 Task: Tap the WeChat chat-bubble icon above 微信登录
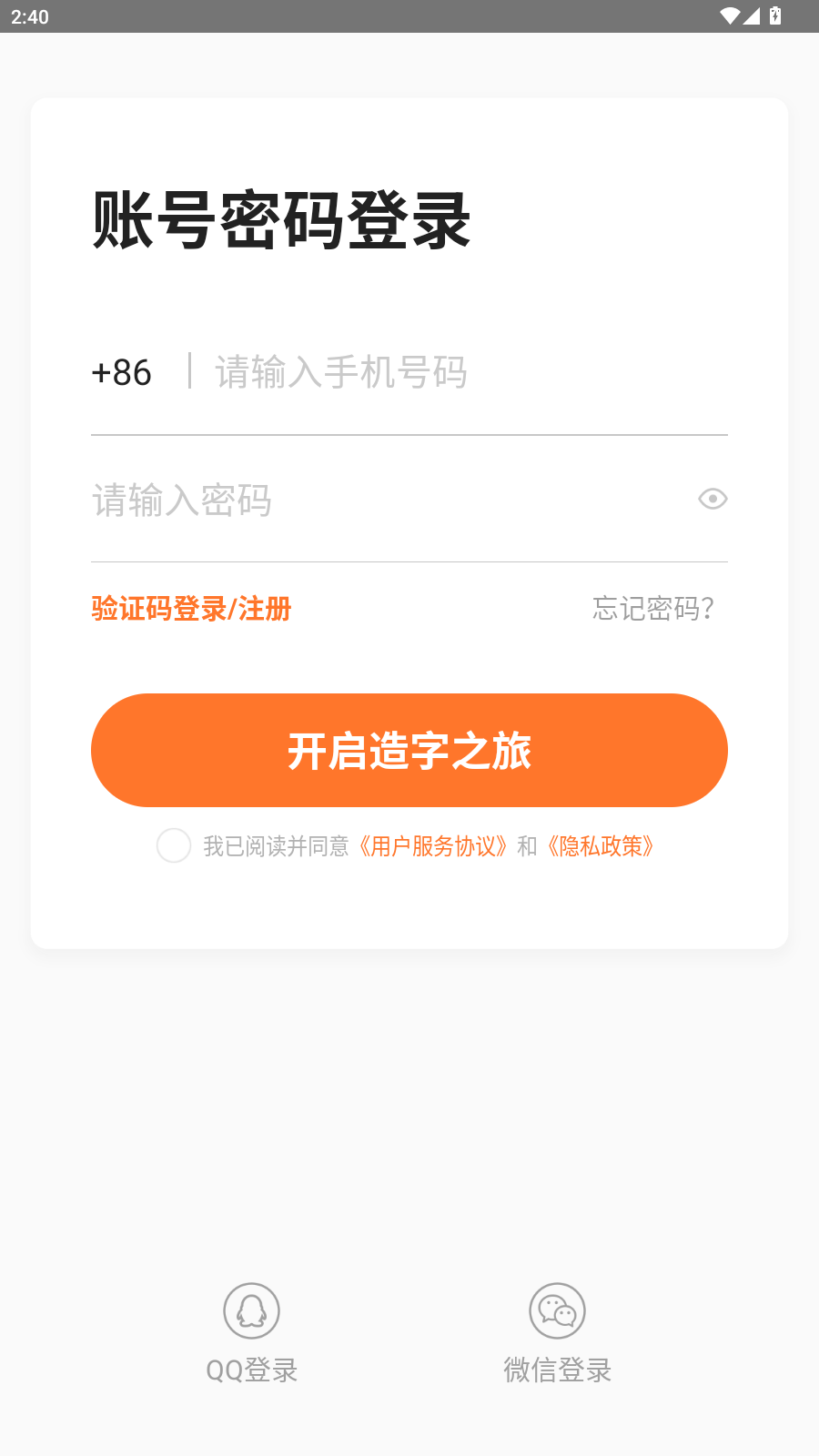[558, 1311]
